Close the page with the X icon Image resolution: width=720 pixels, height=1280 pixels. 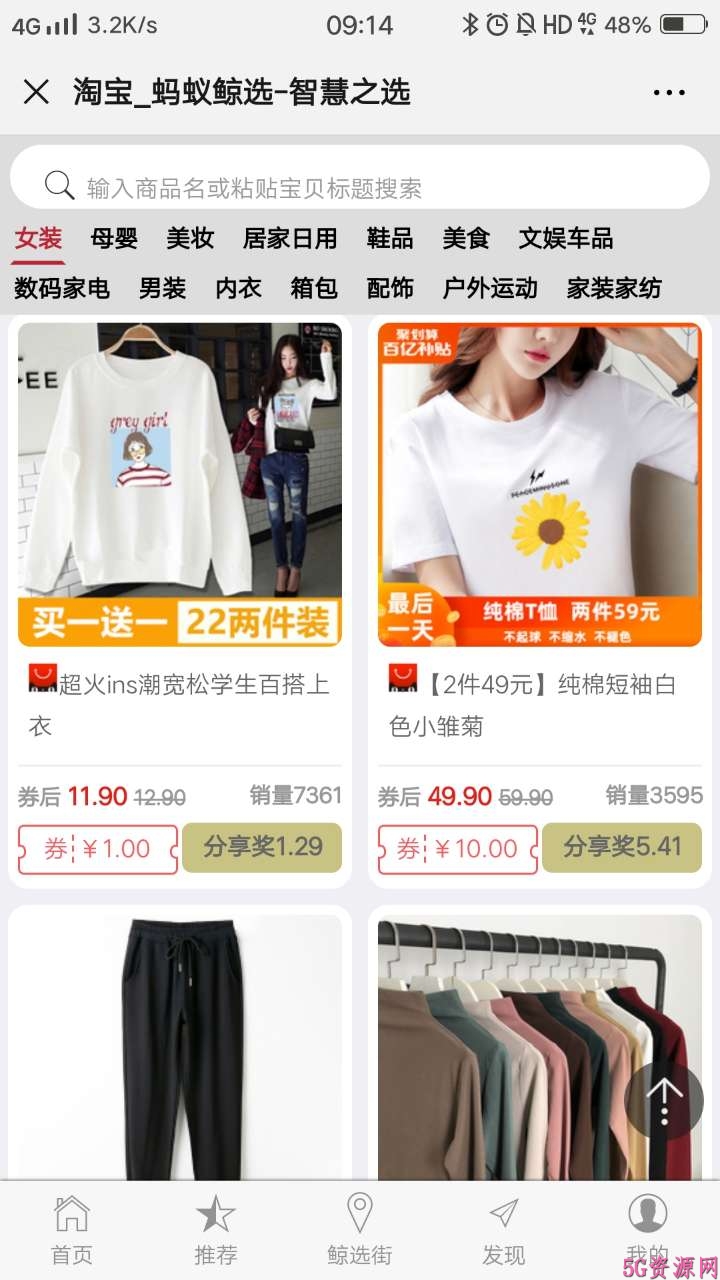[x=36, y=93]
